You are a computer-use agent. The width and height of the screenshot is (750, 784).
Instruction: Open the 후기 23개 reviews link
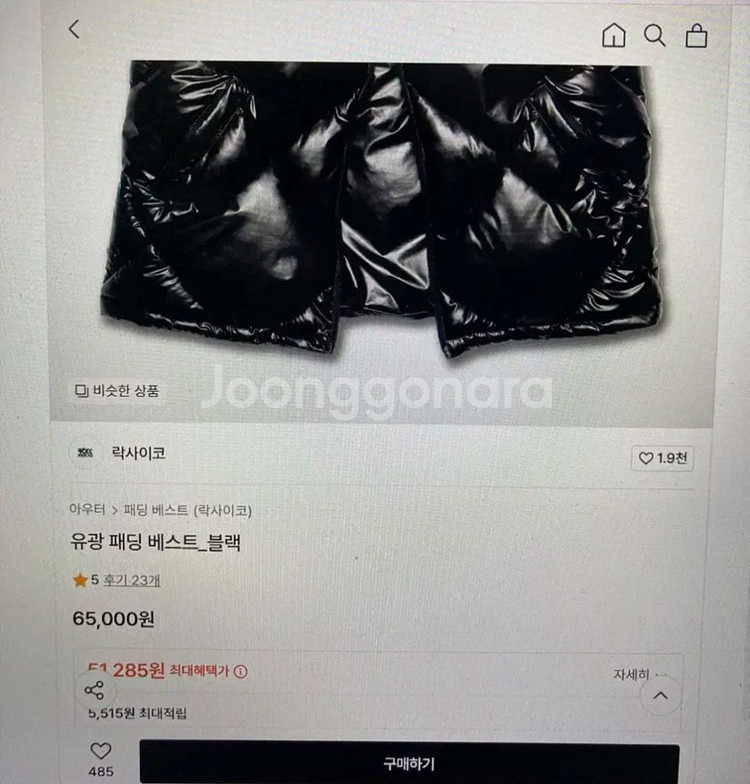pos(132,579)
